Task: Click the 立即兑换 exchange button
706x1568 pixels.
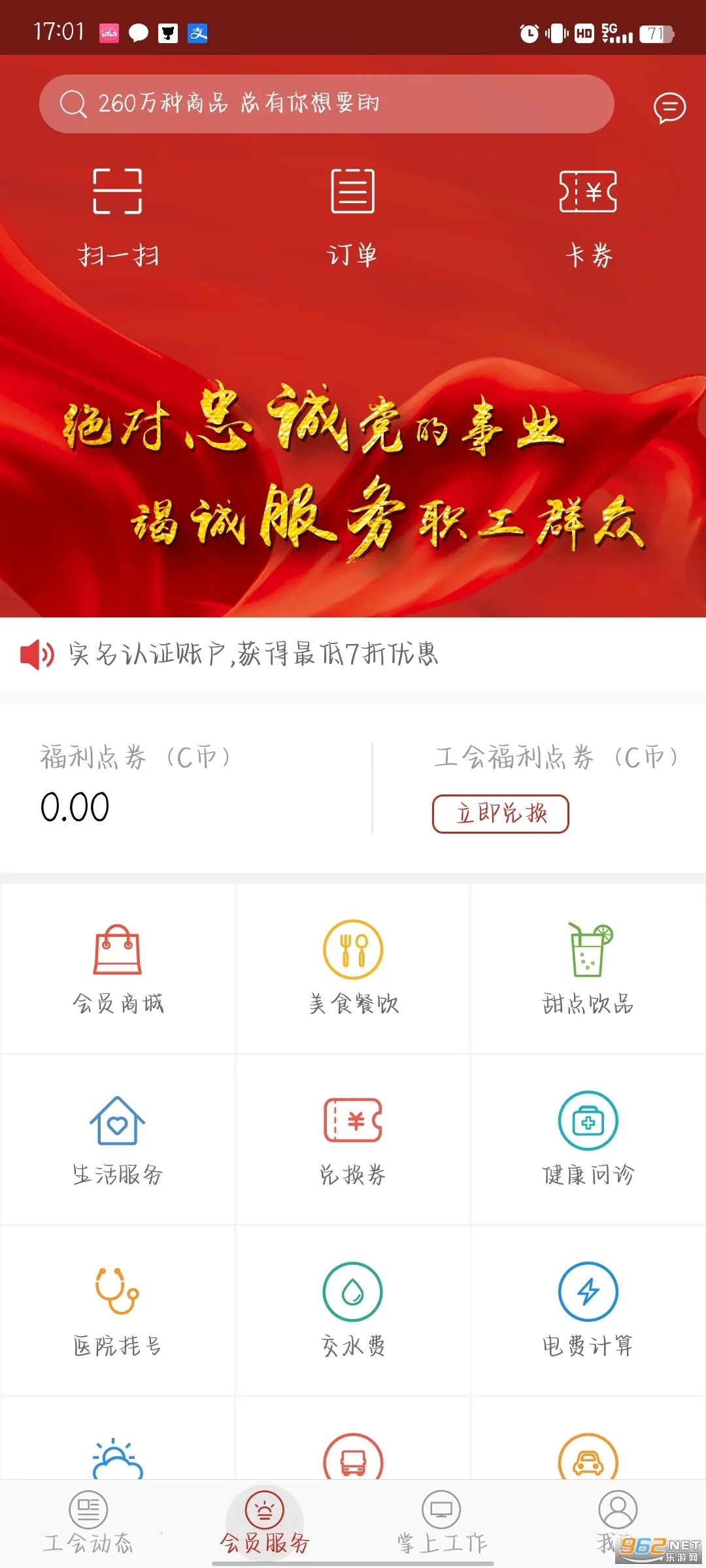Action: tap(501, 815)
